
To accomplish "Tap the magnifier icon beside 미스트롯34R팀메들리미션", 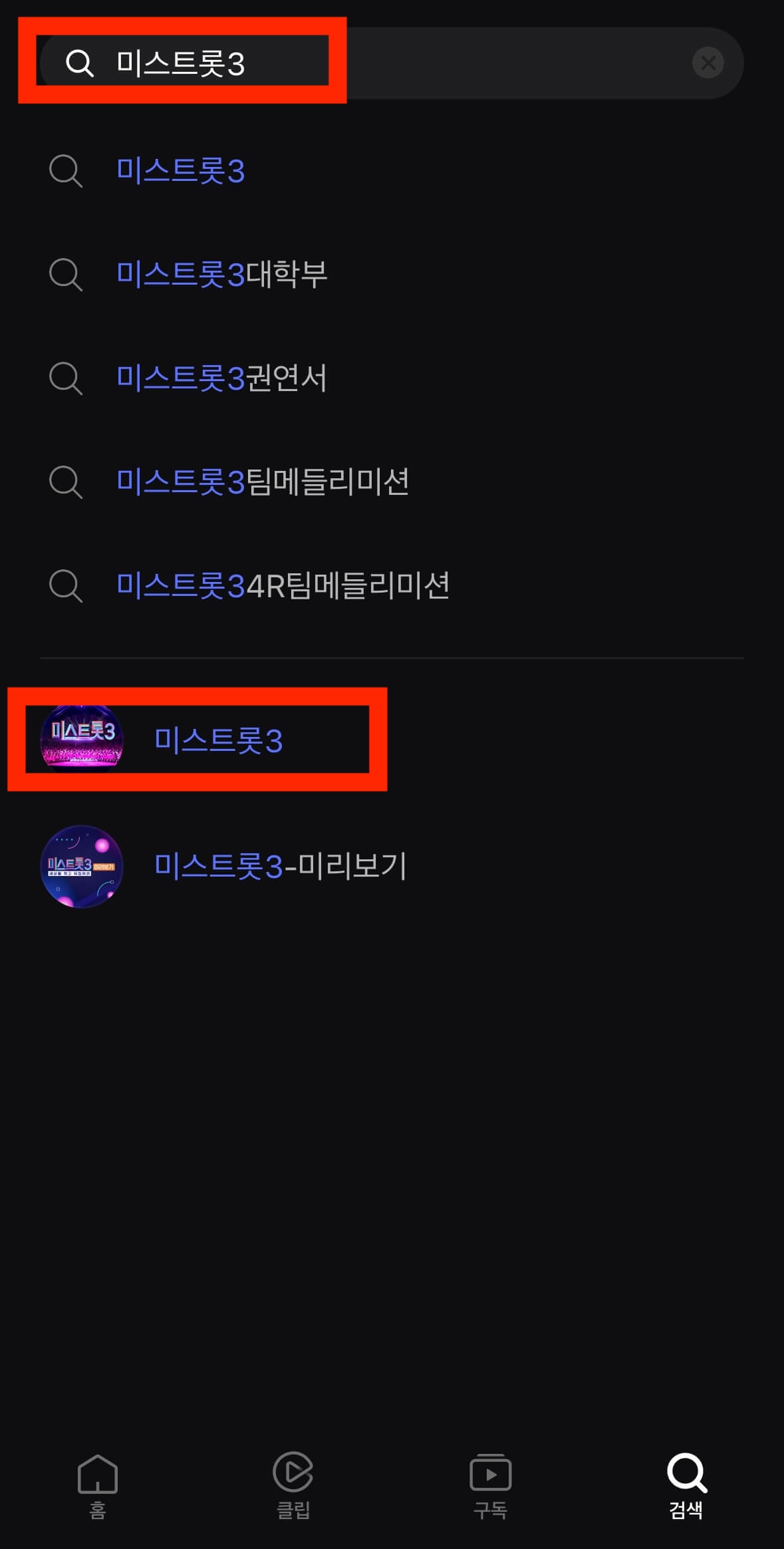I will click(x=65, y=587).
